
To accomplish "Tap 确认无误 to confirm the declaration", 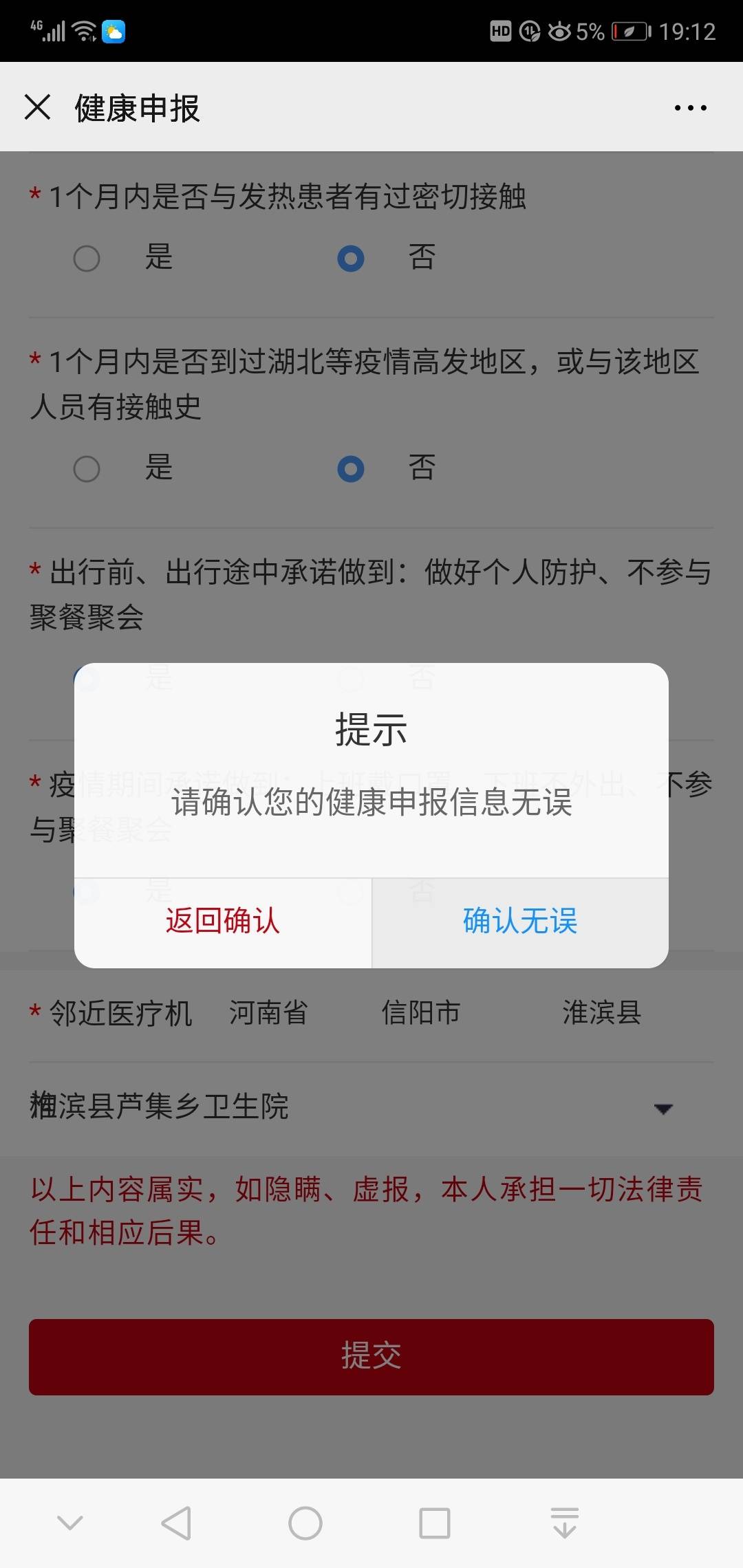I will 520,922.
